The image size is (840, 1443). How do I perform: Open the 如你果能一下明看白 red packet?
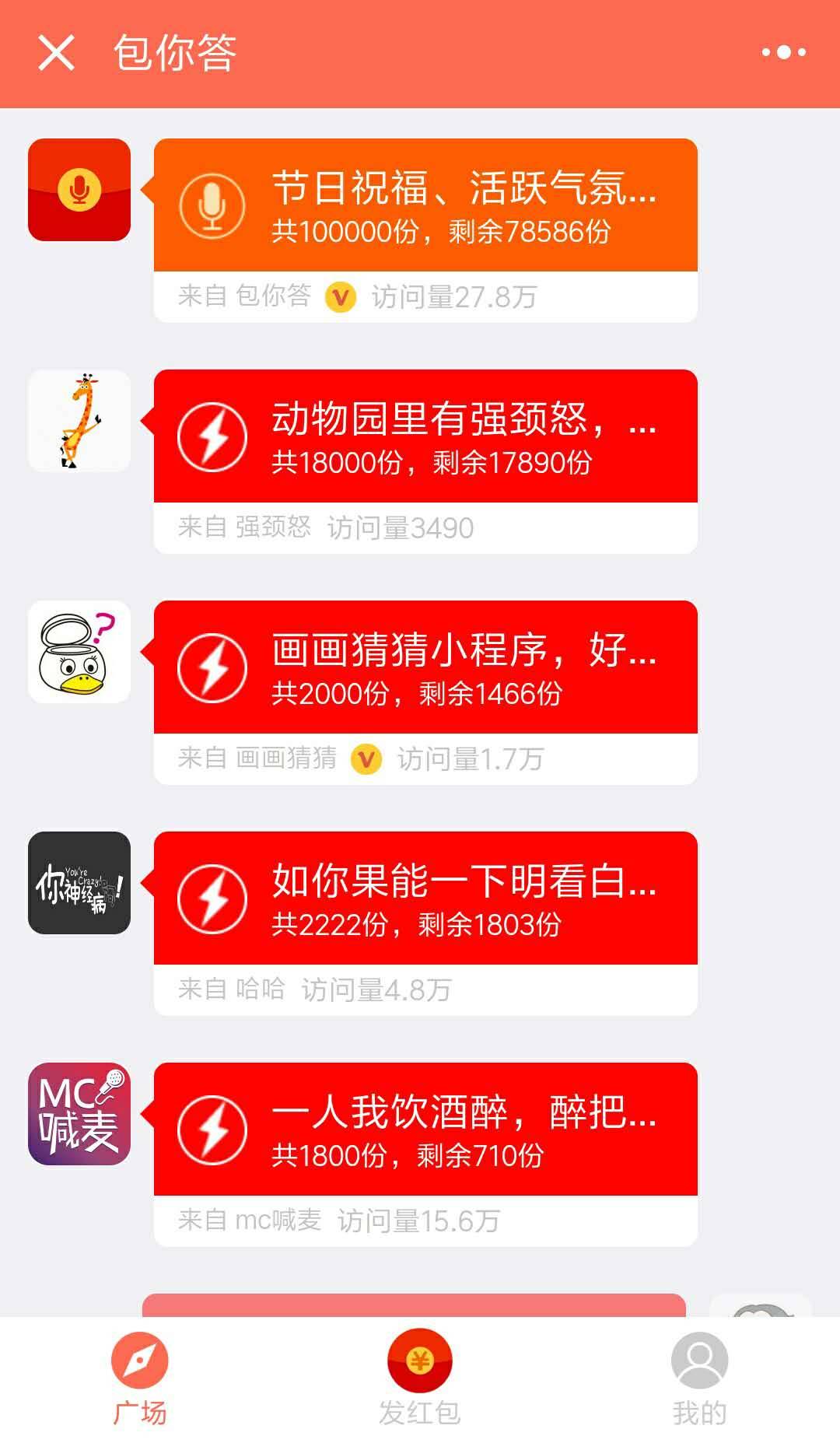[425, 898]
